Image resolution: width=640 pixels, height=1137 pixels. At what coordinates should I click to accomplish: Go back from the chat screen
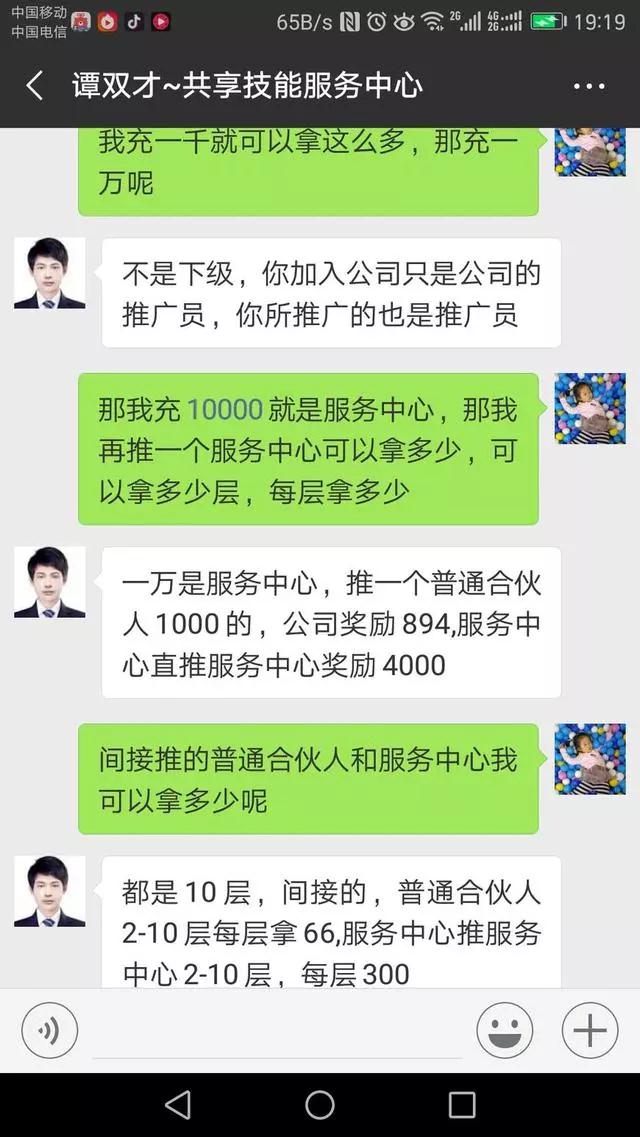point(35,86)
